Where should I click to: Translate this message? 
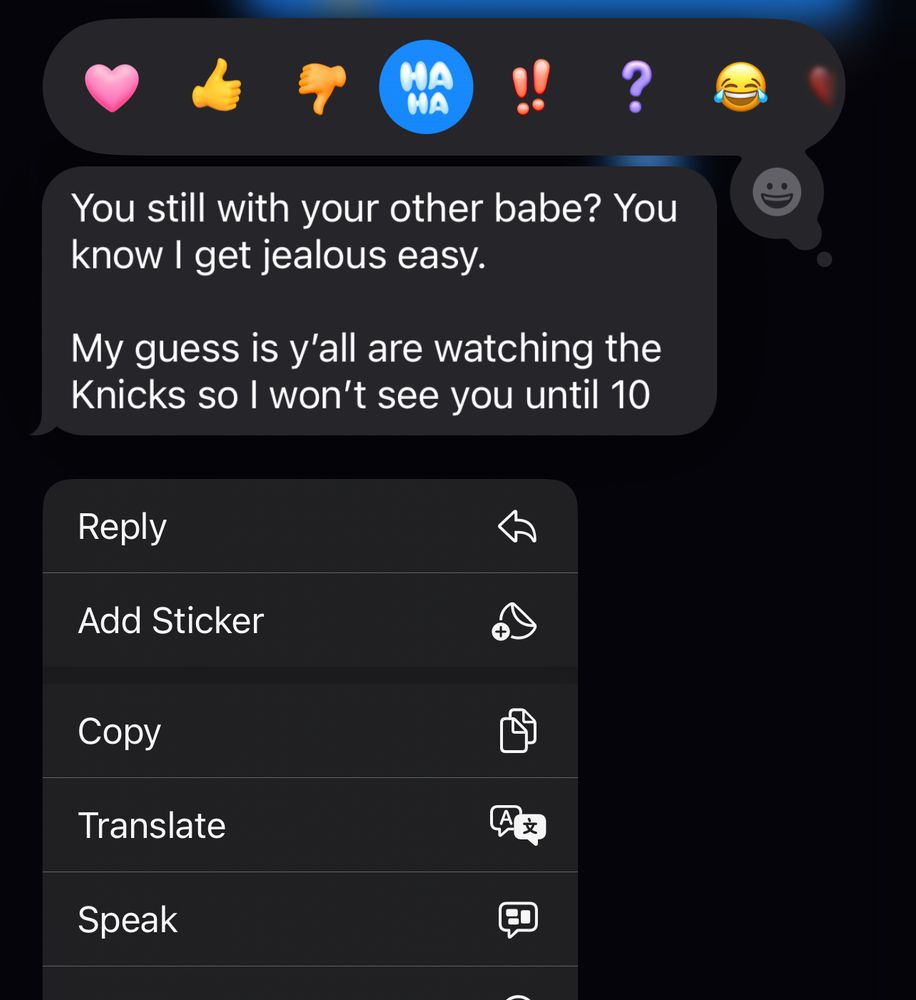310,826
